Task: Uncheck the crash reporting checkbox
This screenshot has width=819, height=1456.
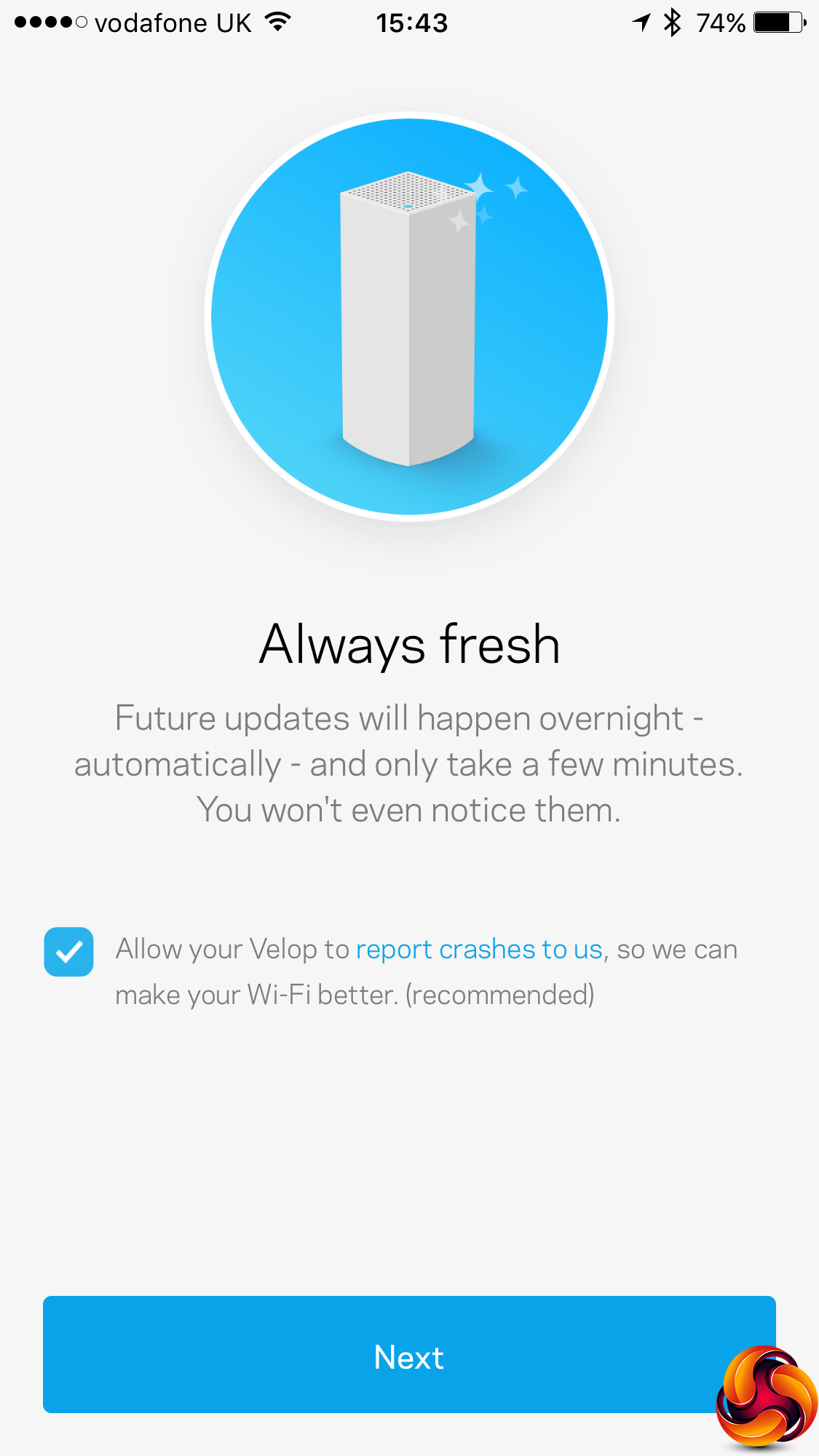Action: tap(68, 951)
